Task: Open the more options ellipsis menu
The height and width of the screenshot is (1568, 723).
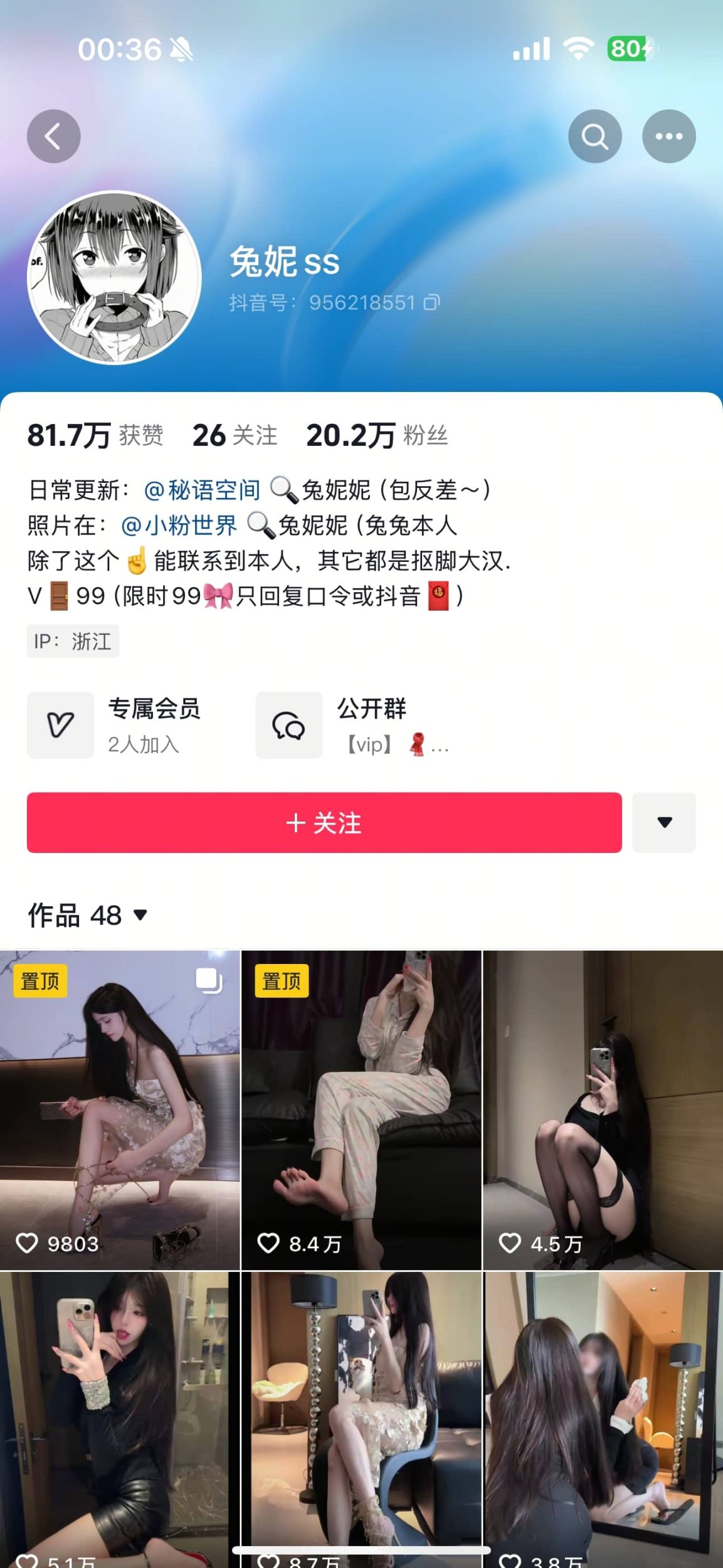Action: coord(670,135)
